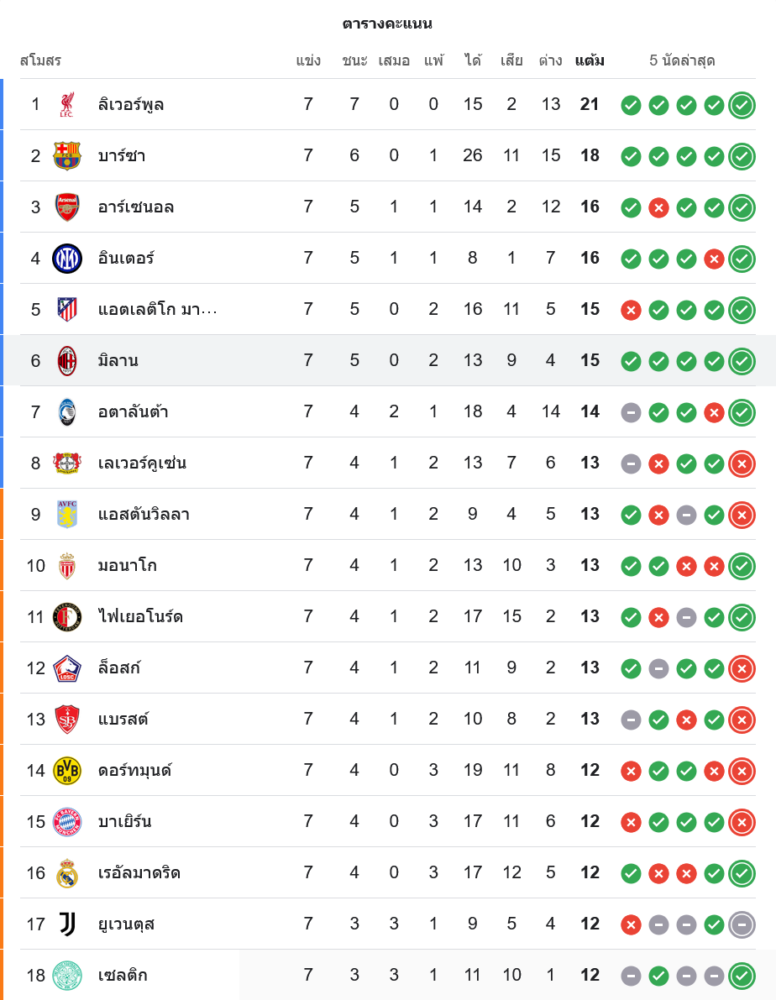
Task: Select the แอสตันวิลลา row
Action: click(x=144, y=514)
